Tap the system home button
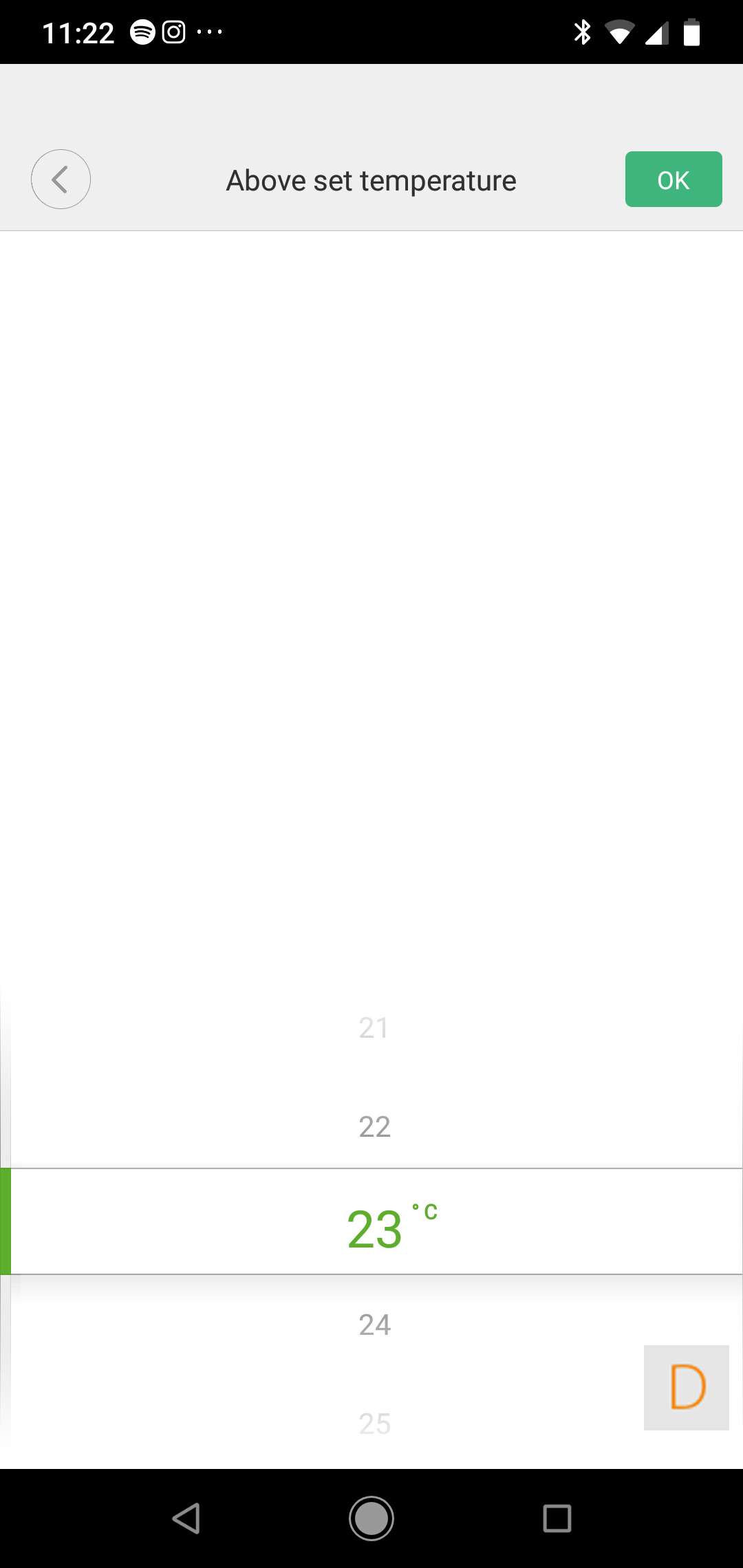The width and height of the screenshot is (743, 1568). pos(371,1518)
